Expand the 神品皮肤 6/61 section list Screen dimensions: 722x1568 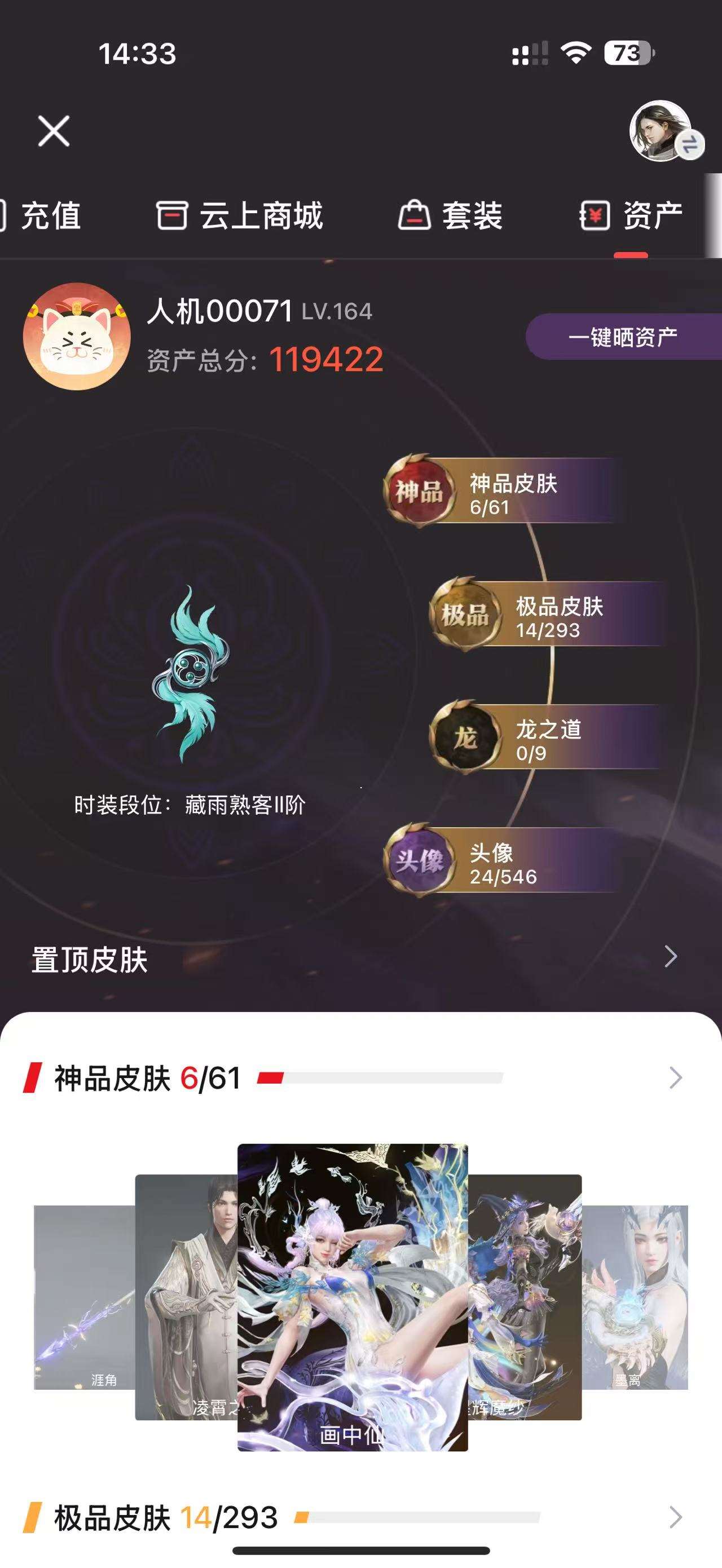point(675,1078)
